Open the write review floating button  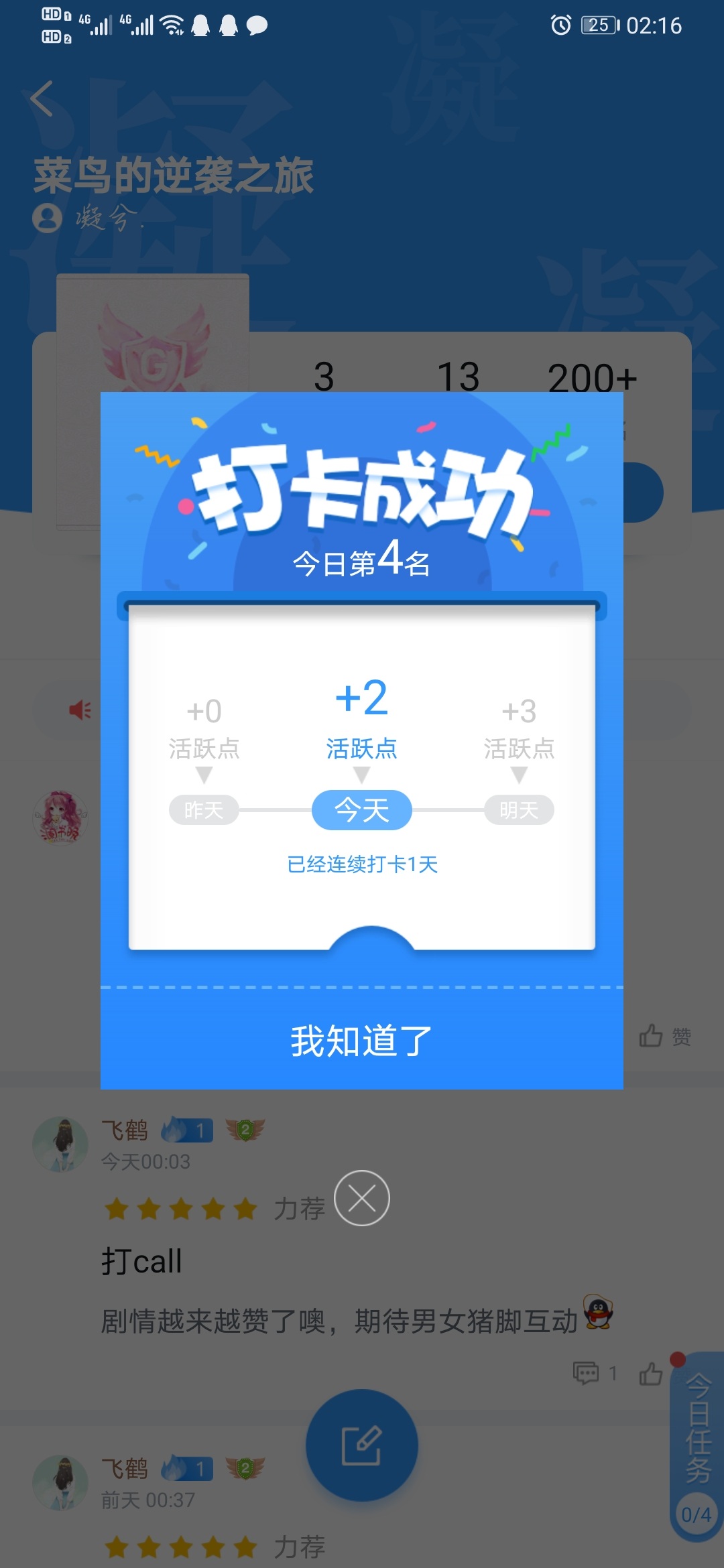(x=362, y=1445)
